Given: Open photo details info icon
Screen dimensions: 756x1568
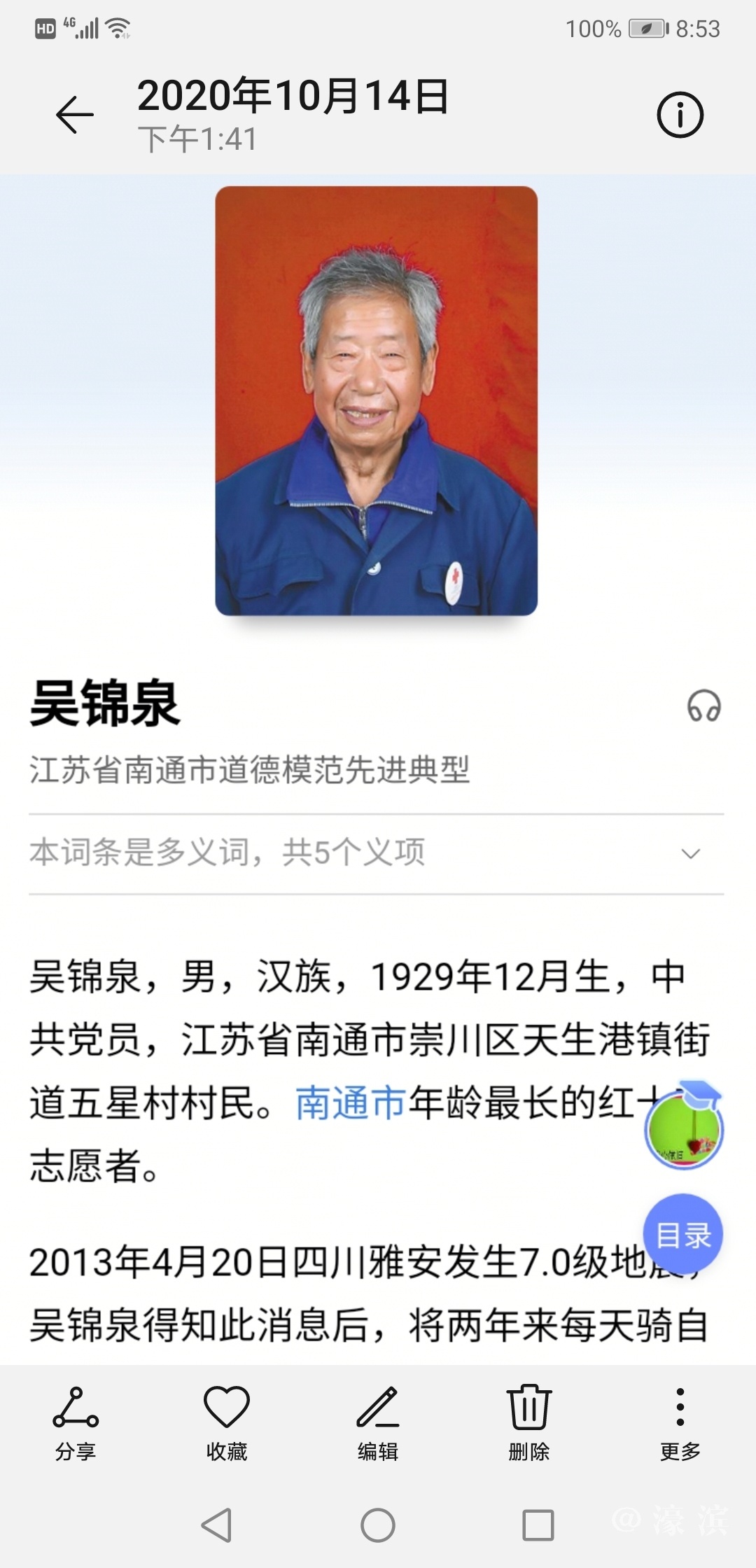Looking at the screenshot, I should pos(680,115).
